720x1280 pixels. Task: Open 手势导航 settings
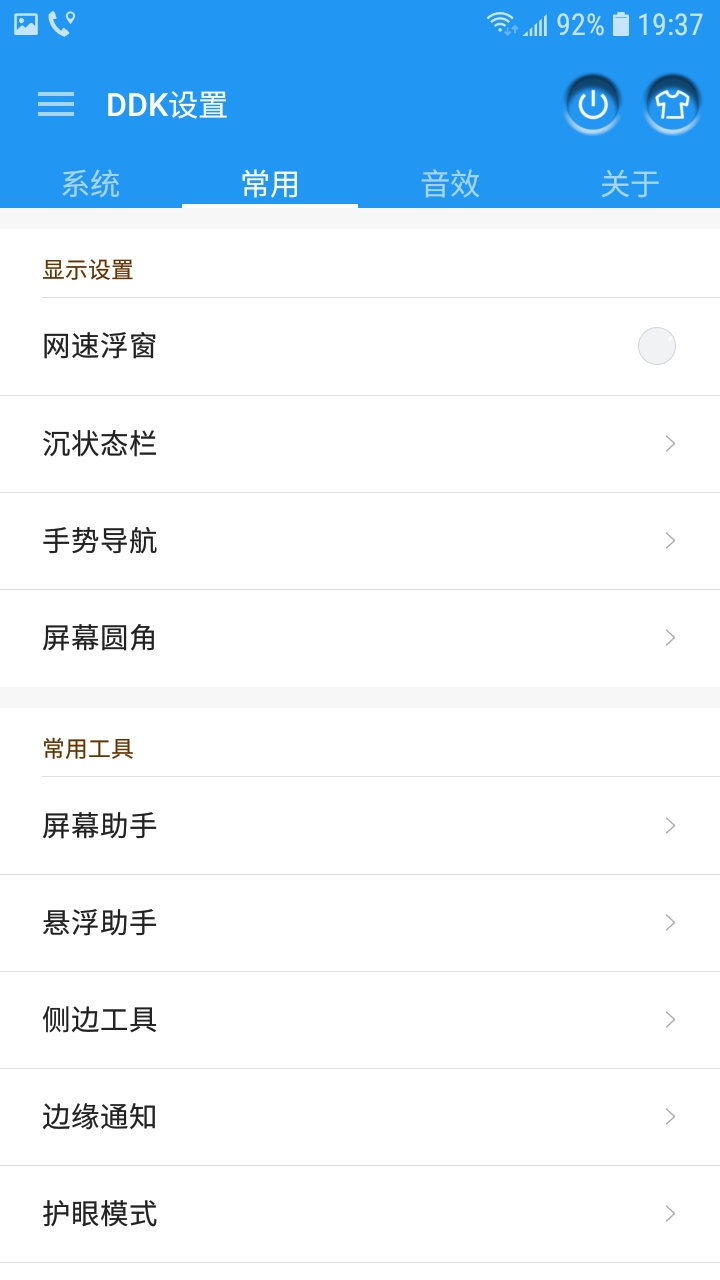click(x=360, y=541)
